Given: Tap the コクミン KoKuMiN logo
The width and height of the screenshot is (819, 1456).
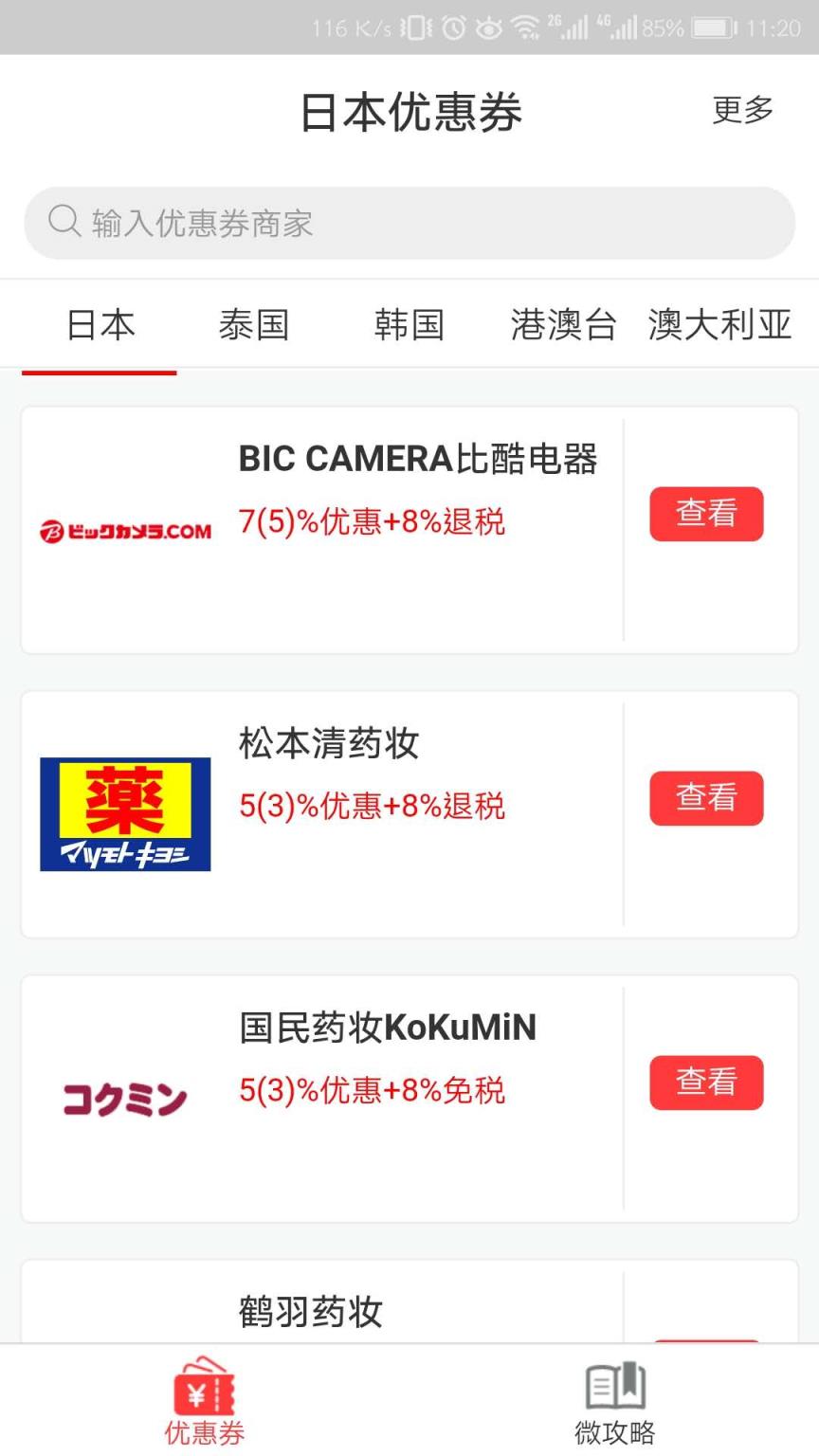Looking at the screenshot, I should pyautogui.click(x=123, y=1100).
